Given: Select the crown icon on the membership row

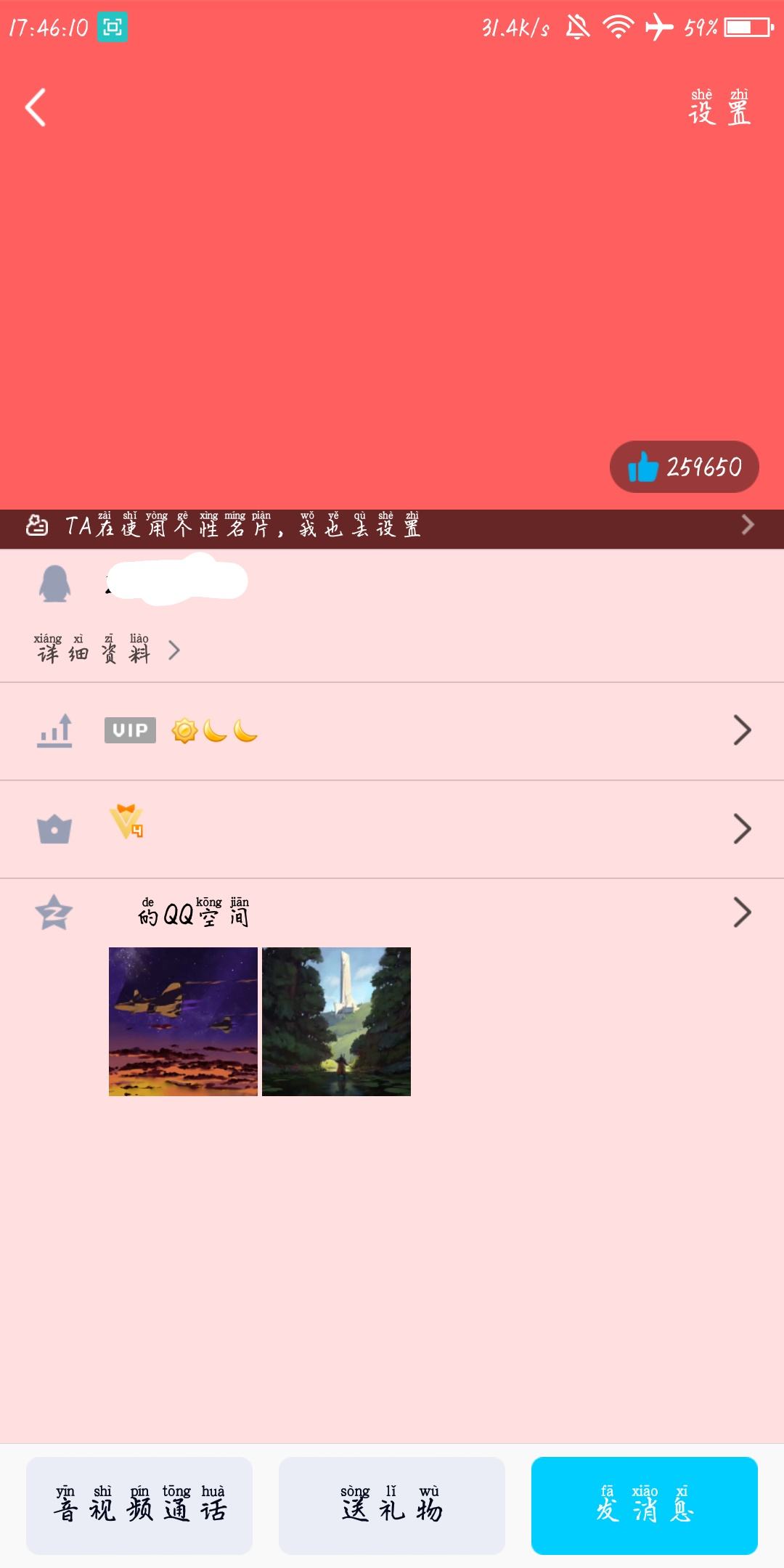Looking at the screenshot, I should coord(52,829).
